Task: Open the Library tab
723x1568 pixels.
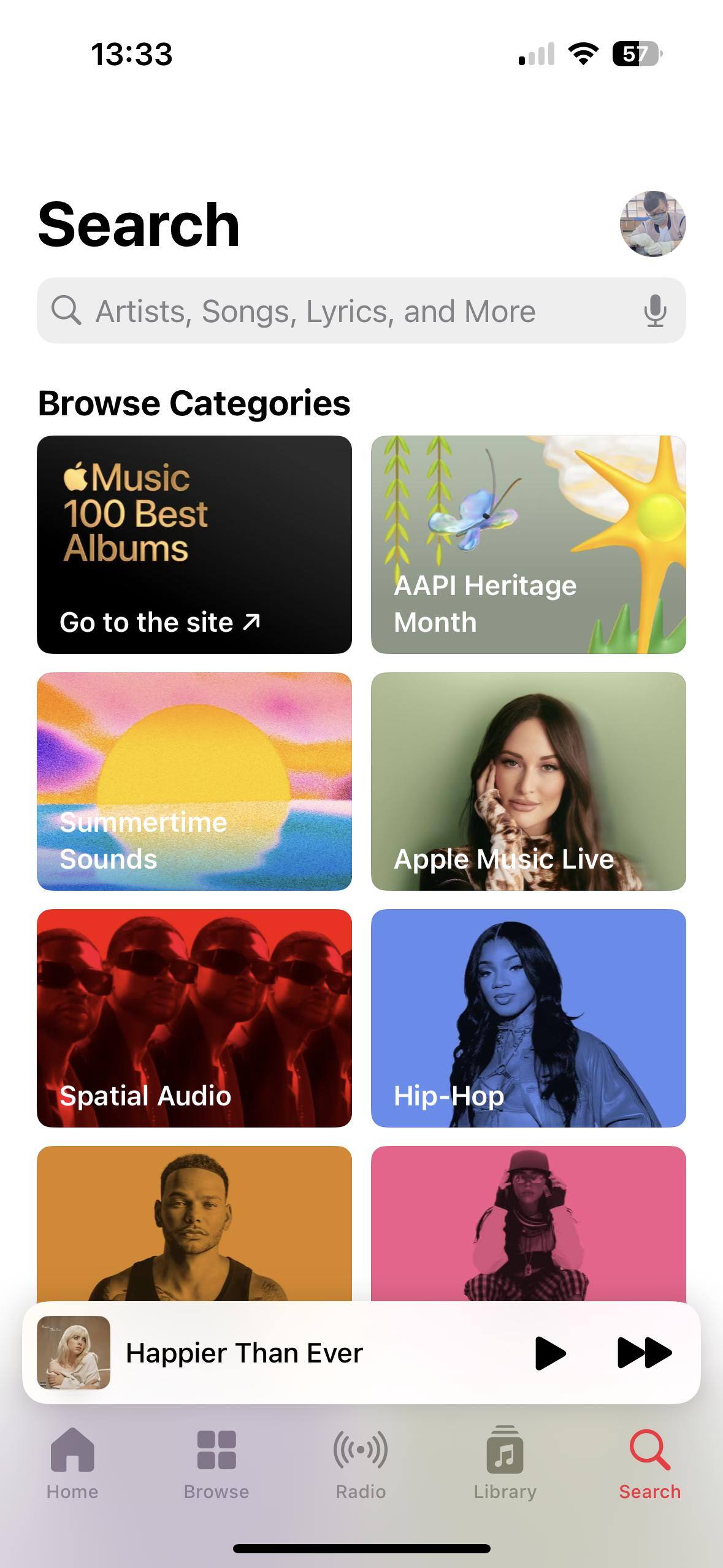Action: (505, 1463)
